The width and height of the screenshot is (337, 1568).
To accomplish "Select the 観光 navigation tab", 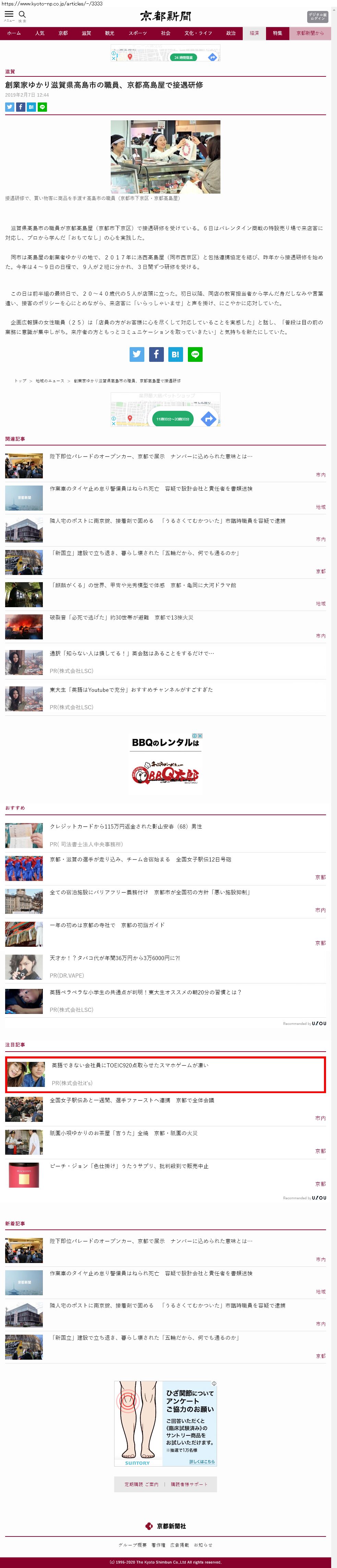I will pos(110,34).
